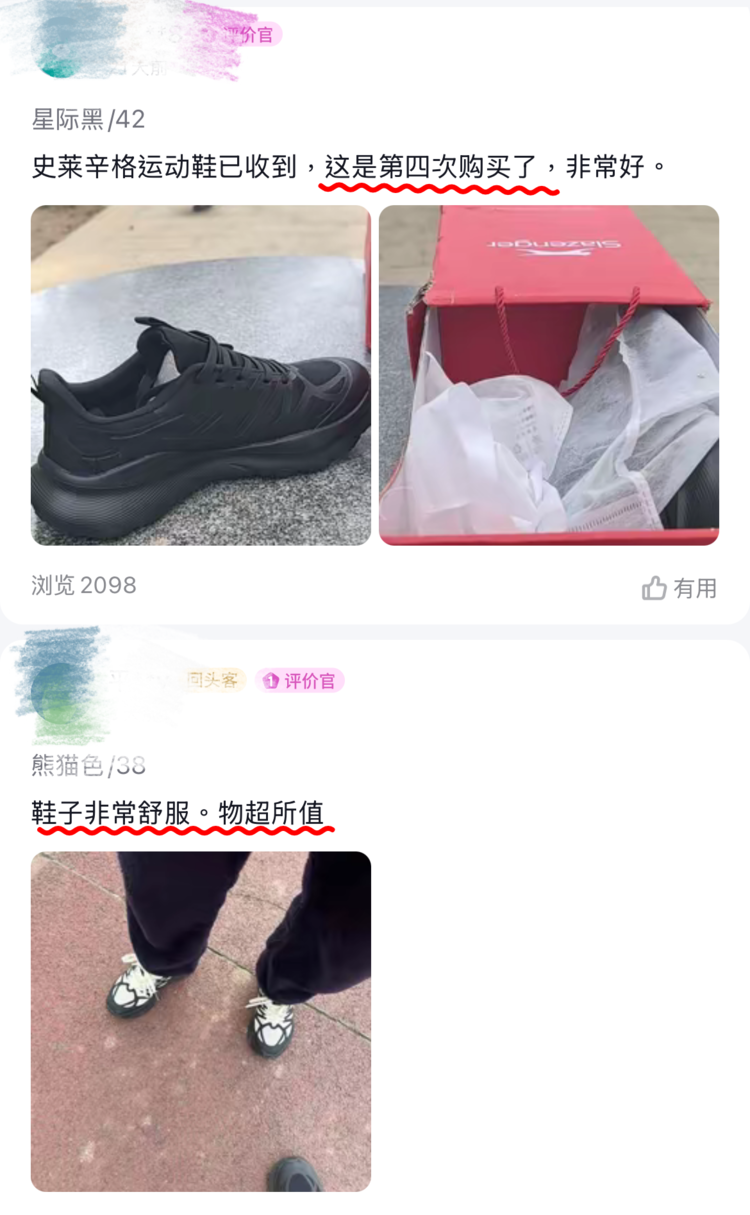Open the red Slazenger box photo

click(549, 375)
